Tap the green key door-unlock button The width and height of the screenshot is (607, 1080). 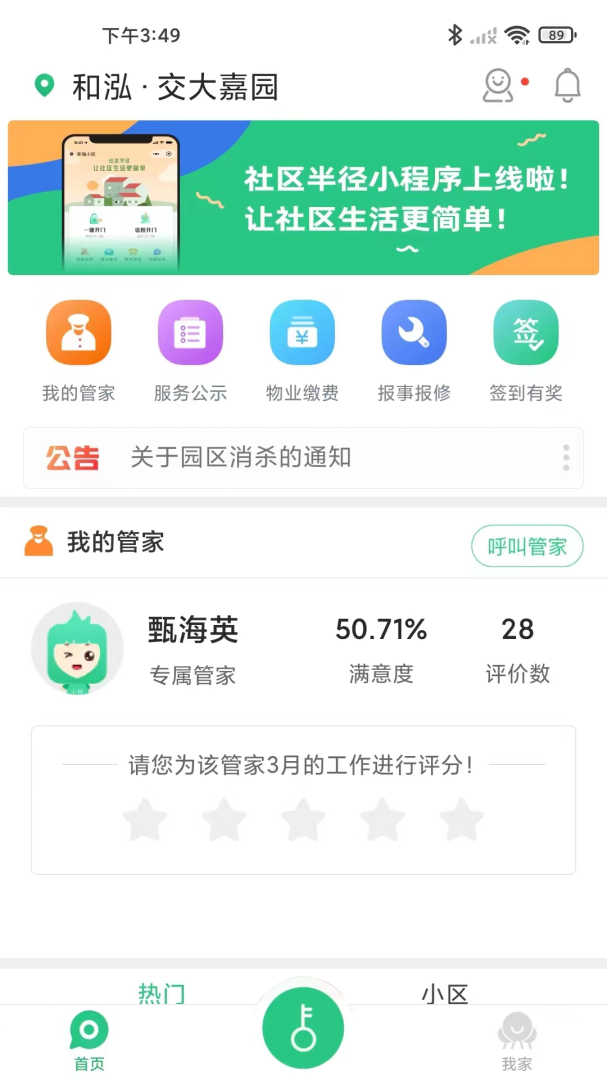[303, 1028]
